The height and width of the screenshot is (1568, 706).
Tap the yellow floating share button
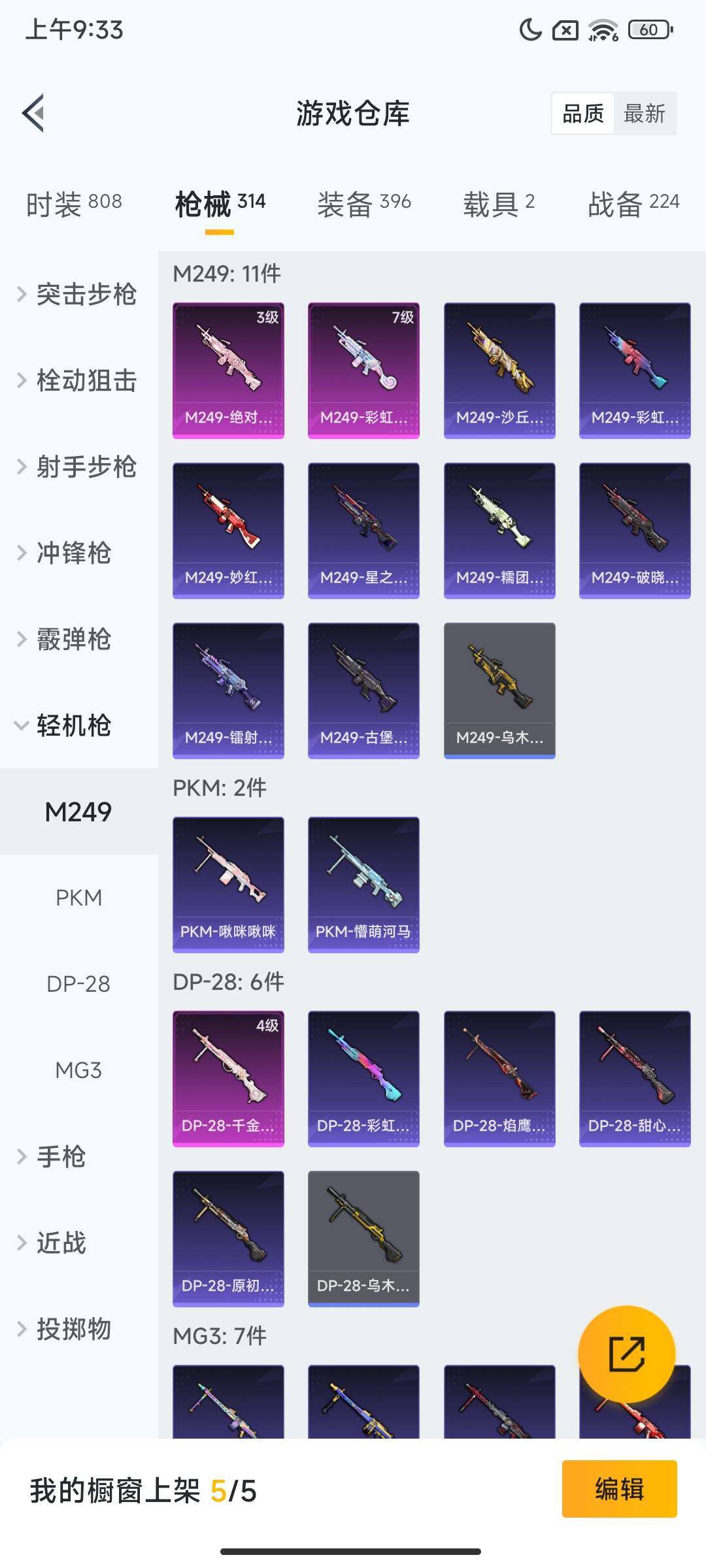(626, 1354)
